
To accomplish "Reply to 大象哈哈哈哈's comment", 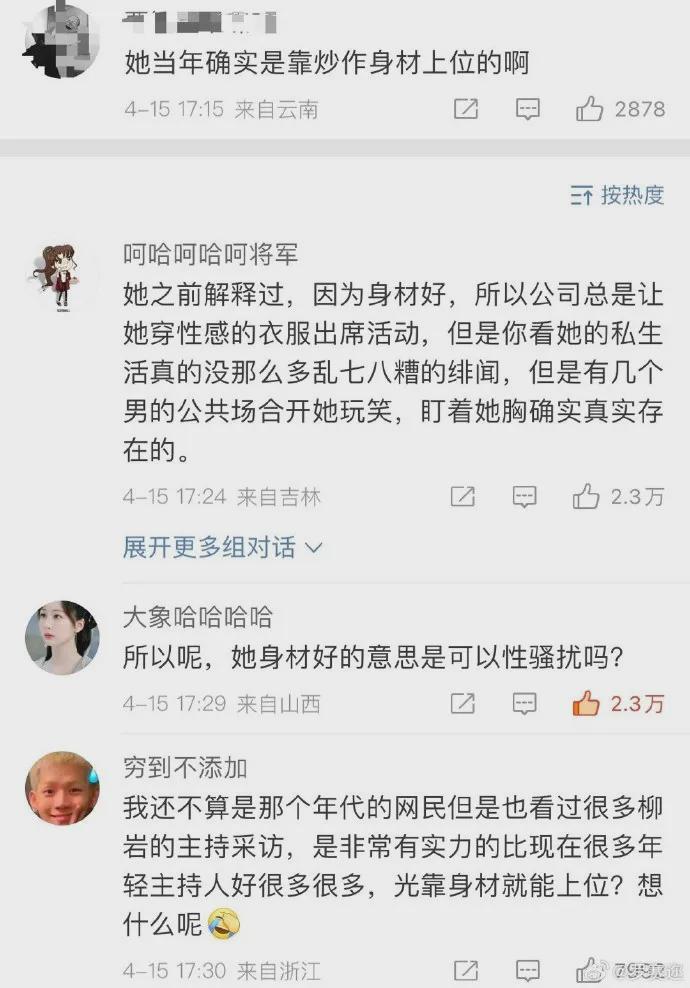I will pos(526,704).
